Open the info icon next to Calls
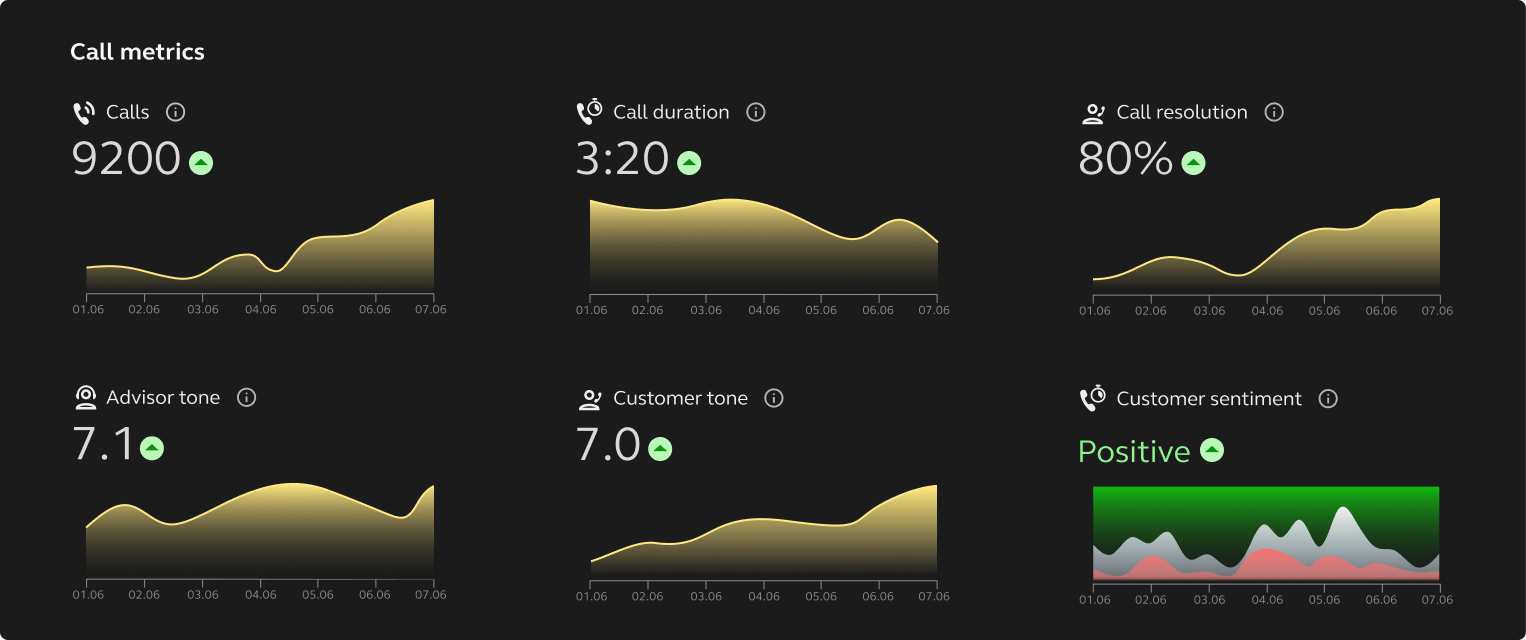1526x640 pixels. pyautogui.click(x=175, y=112)
